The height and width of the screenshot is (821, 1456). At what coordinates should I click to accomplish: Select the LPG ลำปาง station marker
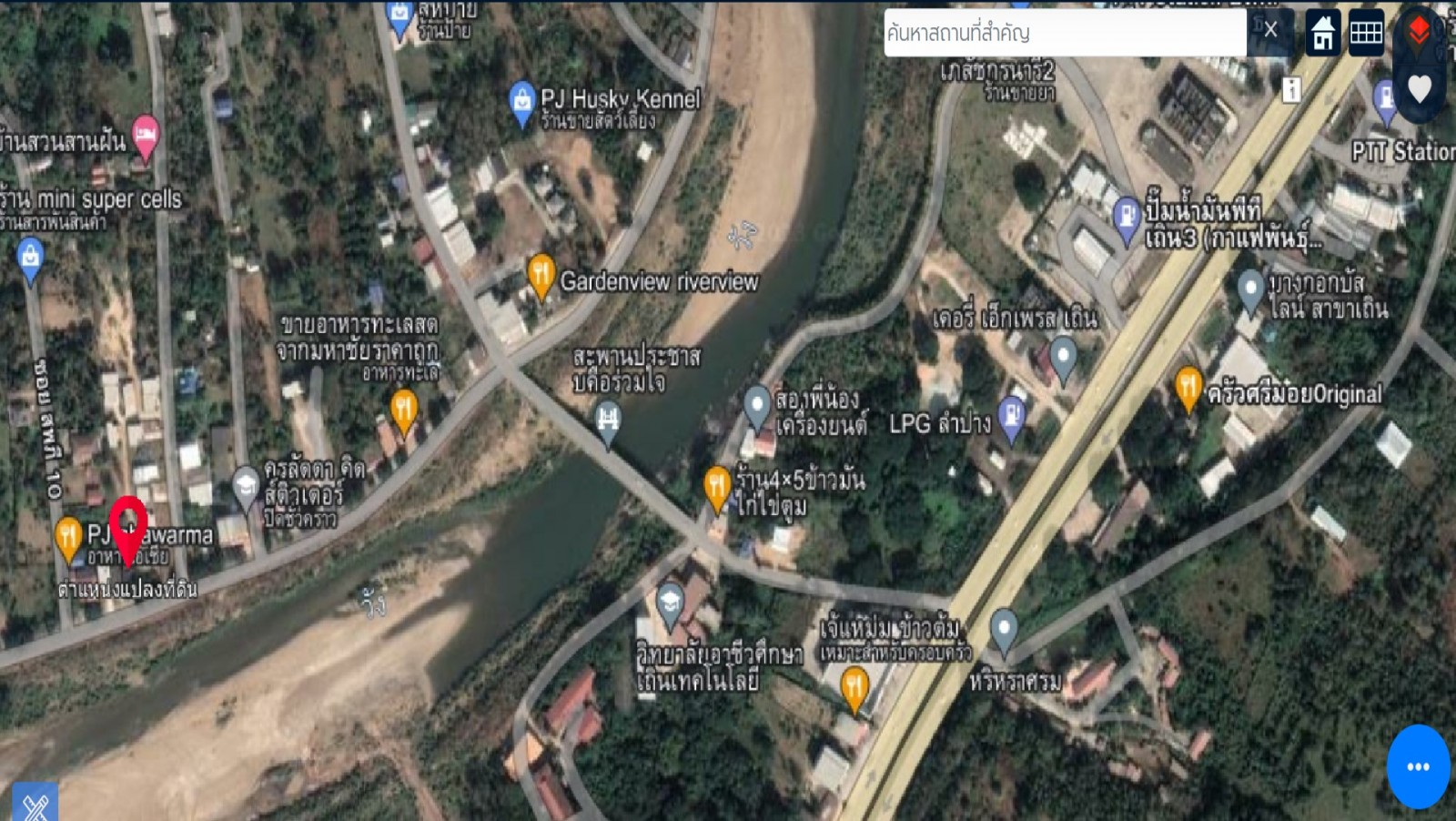(1011, 417)
